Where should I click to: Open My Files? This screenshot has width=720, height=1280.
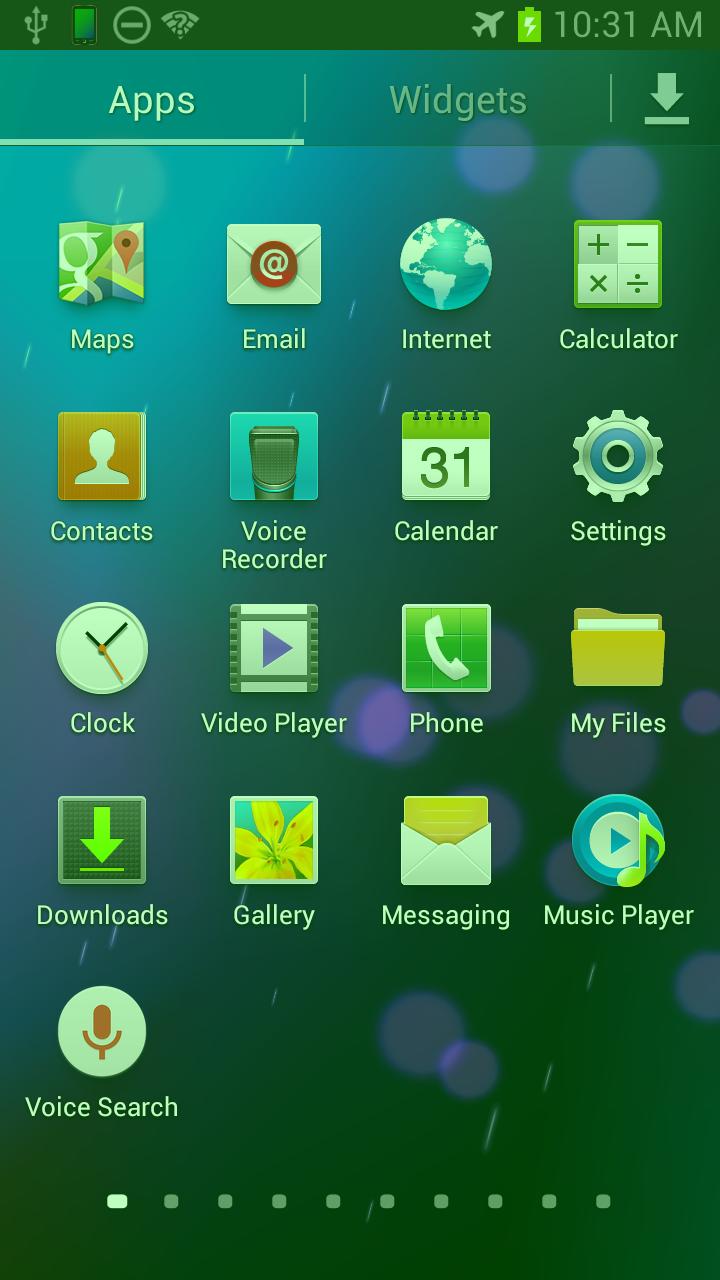(x=618, y=649)
